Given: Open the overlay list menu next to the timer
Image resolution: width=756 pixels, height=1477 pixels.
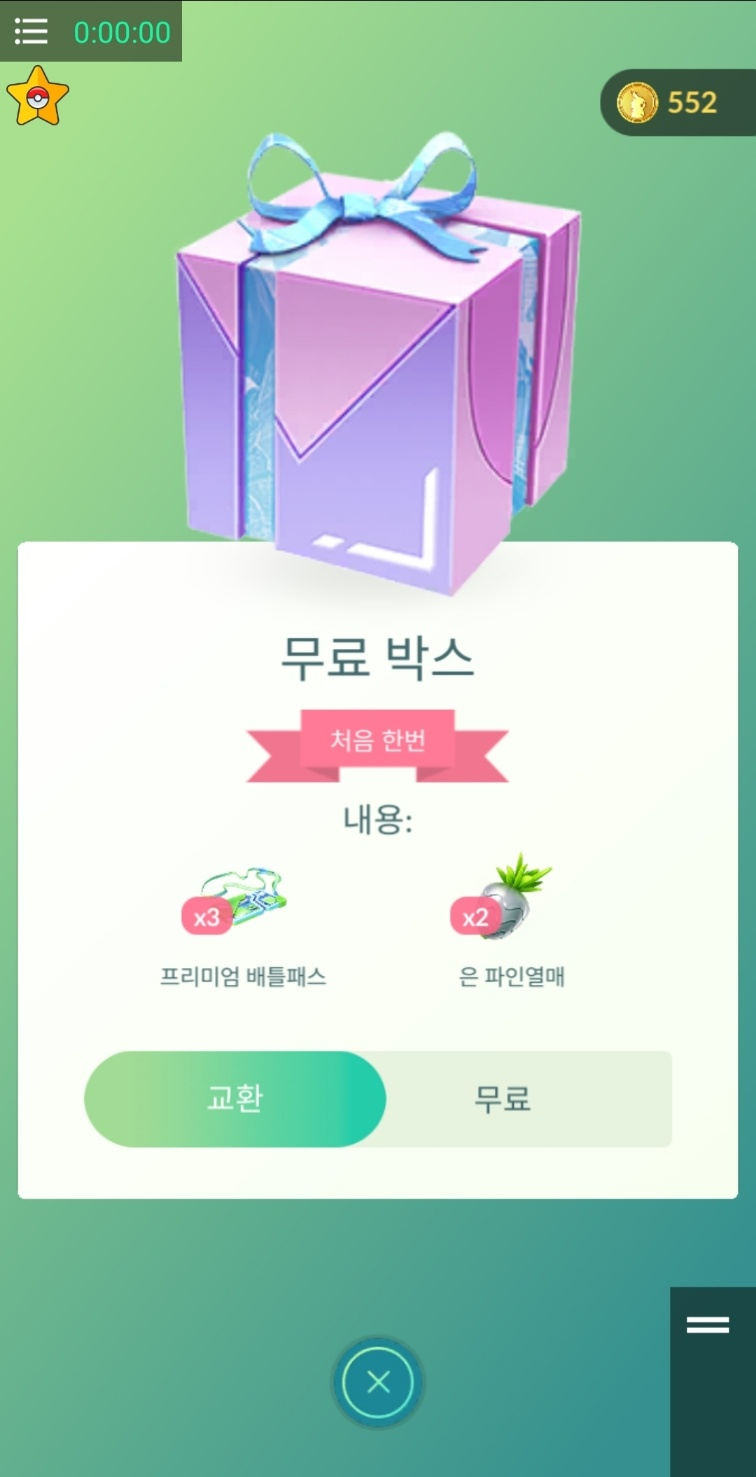Looking at the screenshot, I should 31,32.
